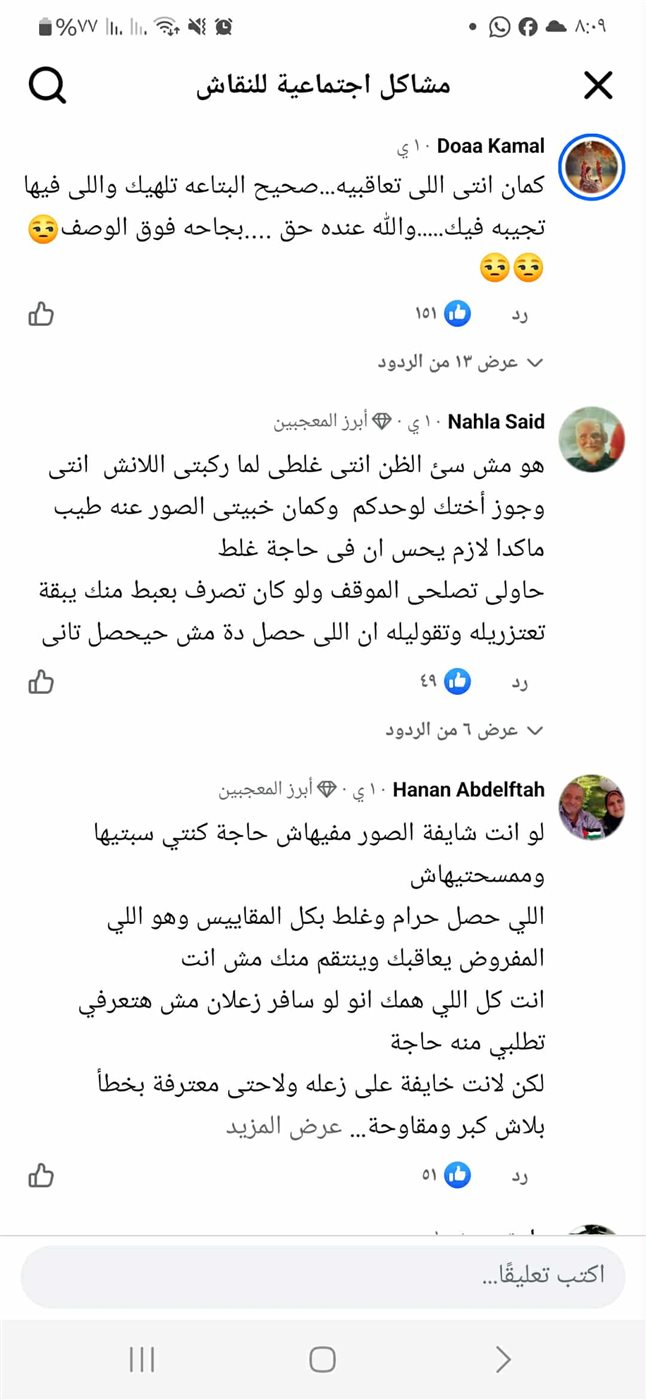Tap the اكتب تعليقًا comment field
646x1400 pixels.
(x=322, y=1276)
